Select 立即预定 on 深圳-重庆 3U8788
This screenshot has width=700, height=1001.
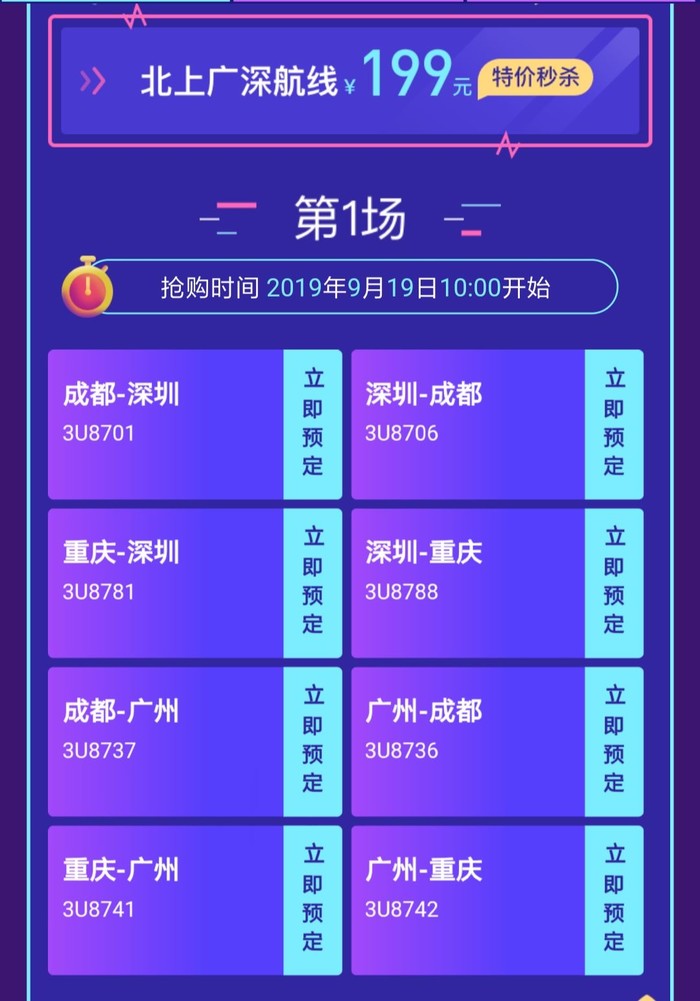pos(614,582)
